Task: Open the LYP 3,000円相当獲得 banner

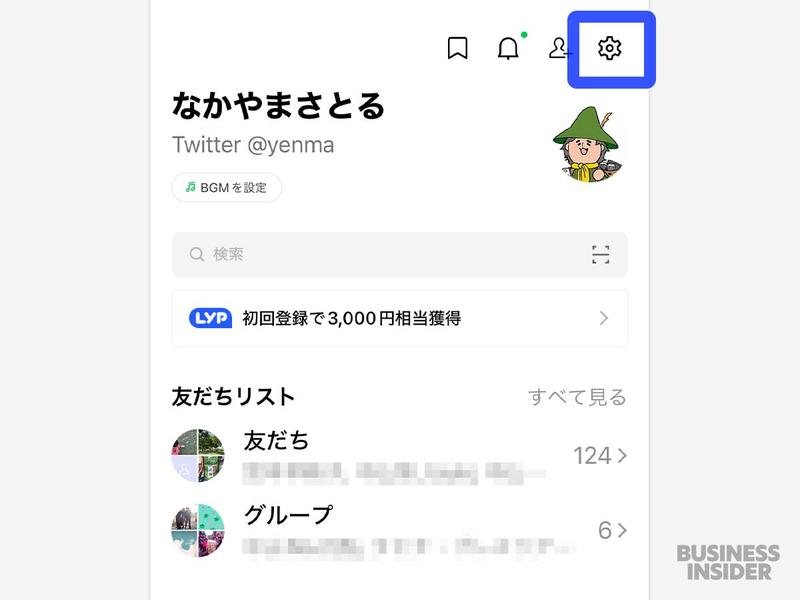Action: (400, 318)
